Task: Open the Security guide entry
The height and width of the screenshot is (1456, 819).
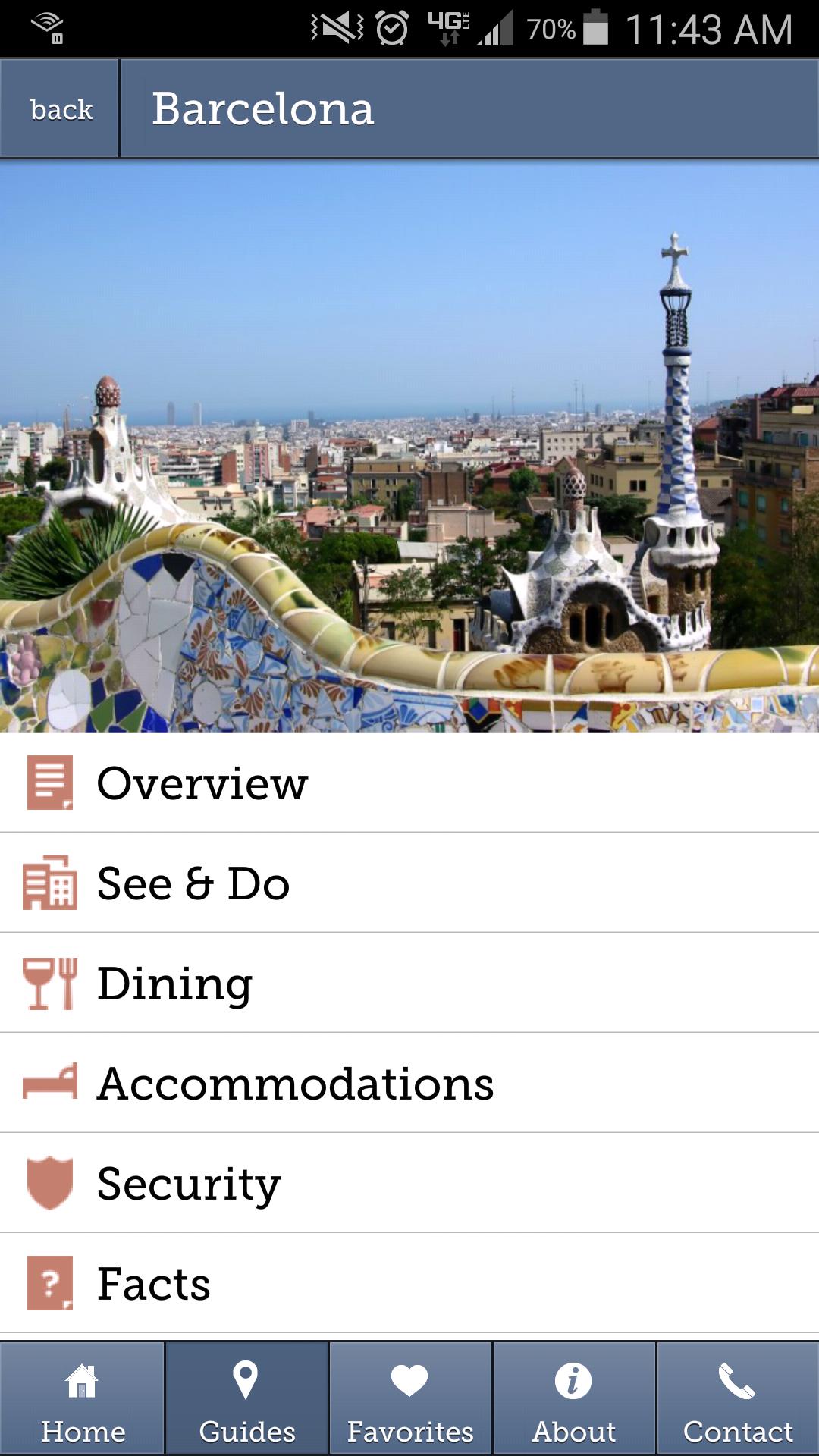Action: click(303, 1183)
